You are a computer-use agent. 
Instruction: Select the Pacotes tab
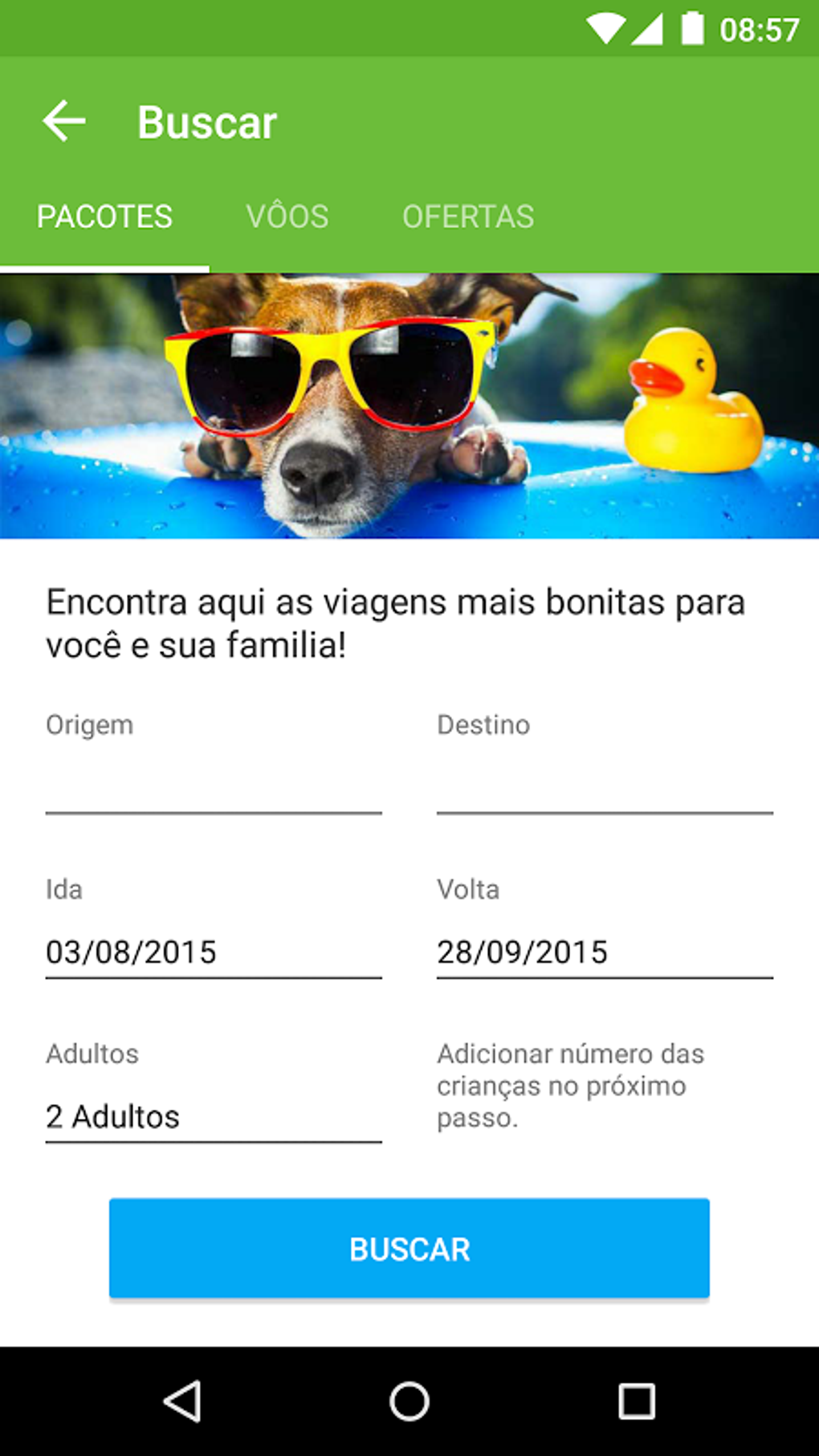[104, 217]
